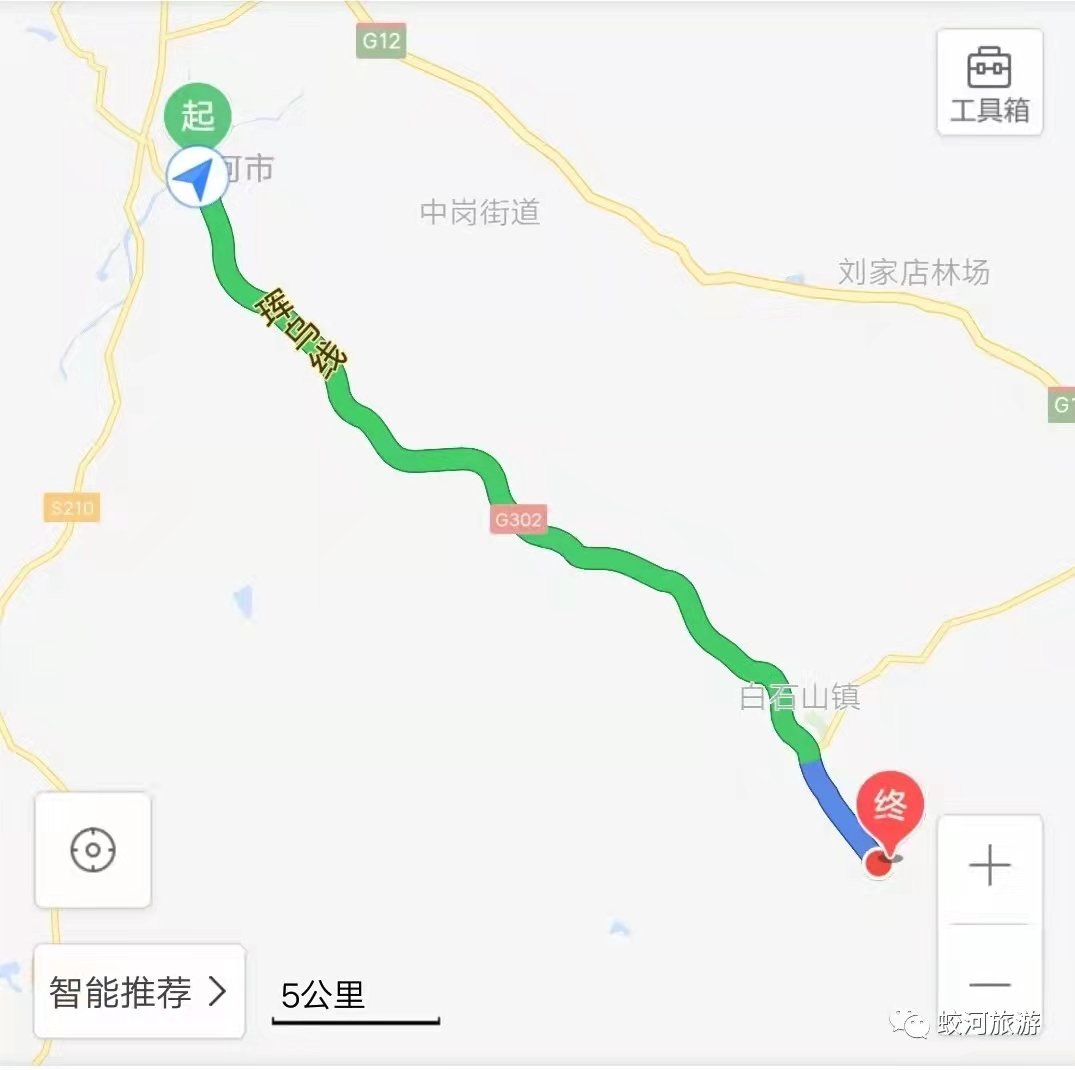Zoom in with the plus button
The height and width of the screenshot is (1070, 1075).
(989, 866)
